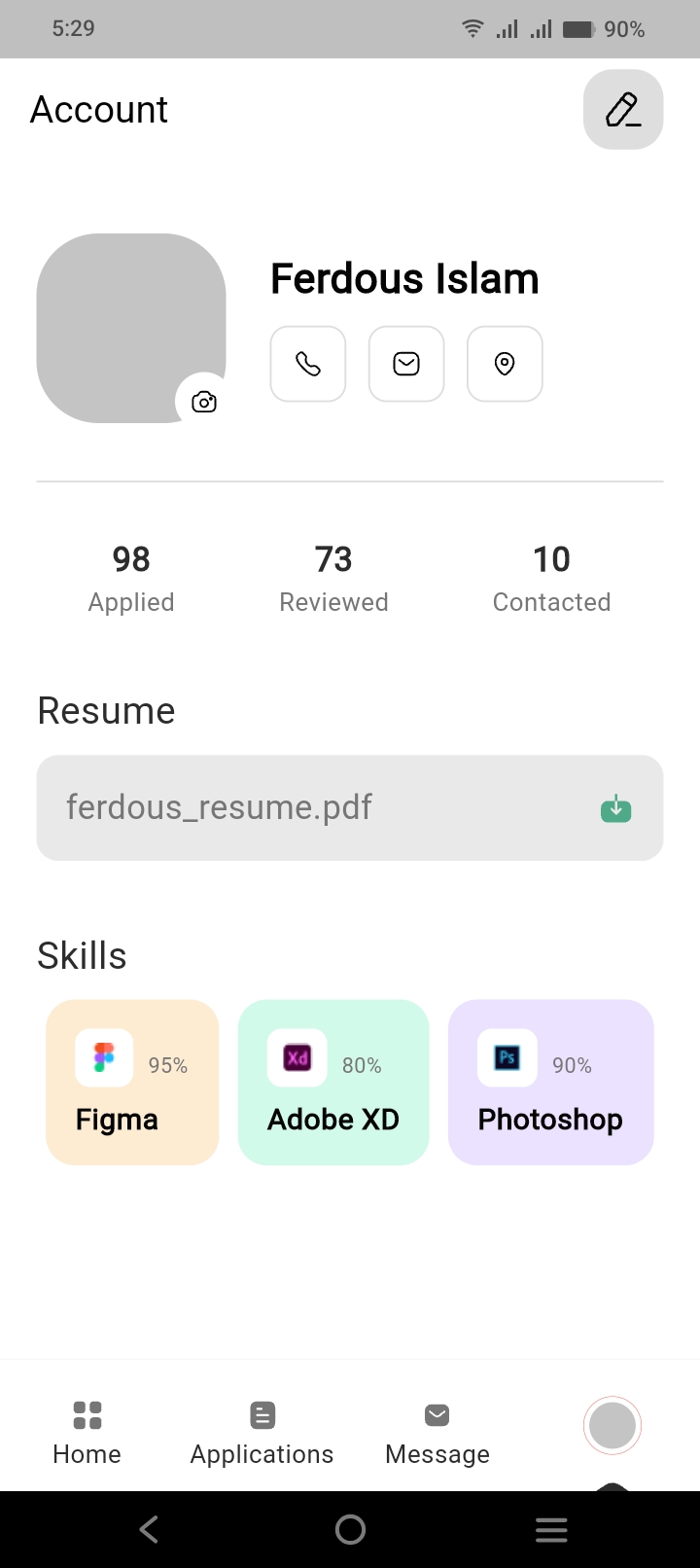Open the profile edit pencil icon
The width and height of the screenshot is (700, 1568).
(x=622, y=109)
